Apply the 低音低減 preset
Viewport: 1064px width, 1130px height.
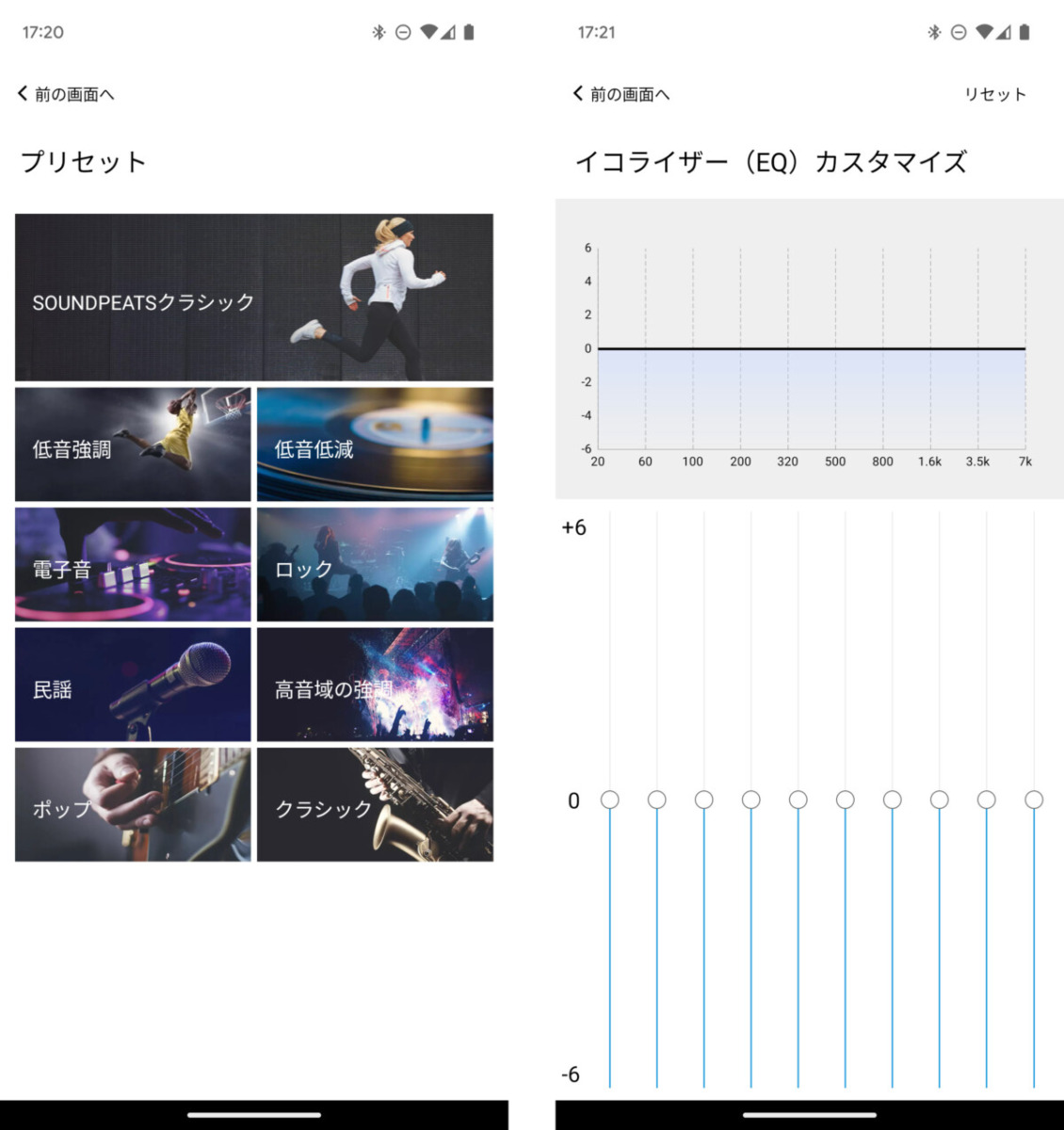pos(375,444)
